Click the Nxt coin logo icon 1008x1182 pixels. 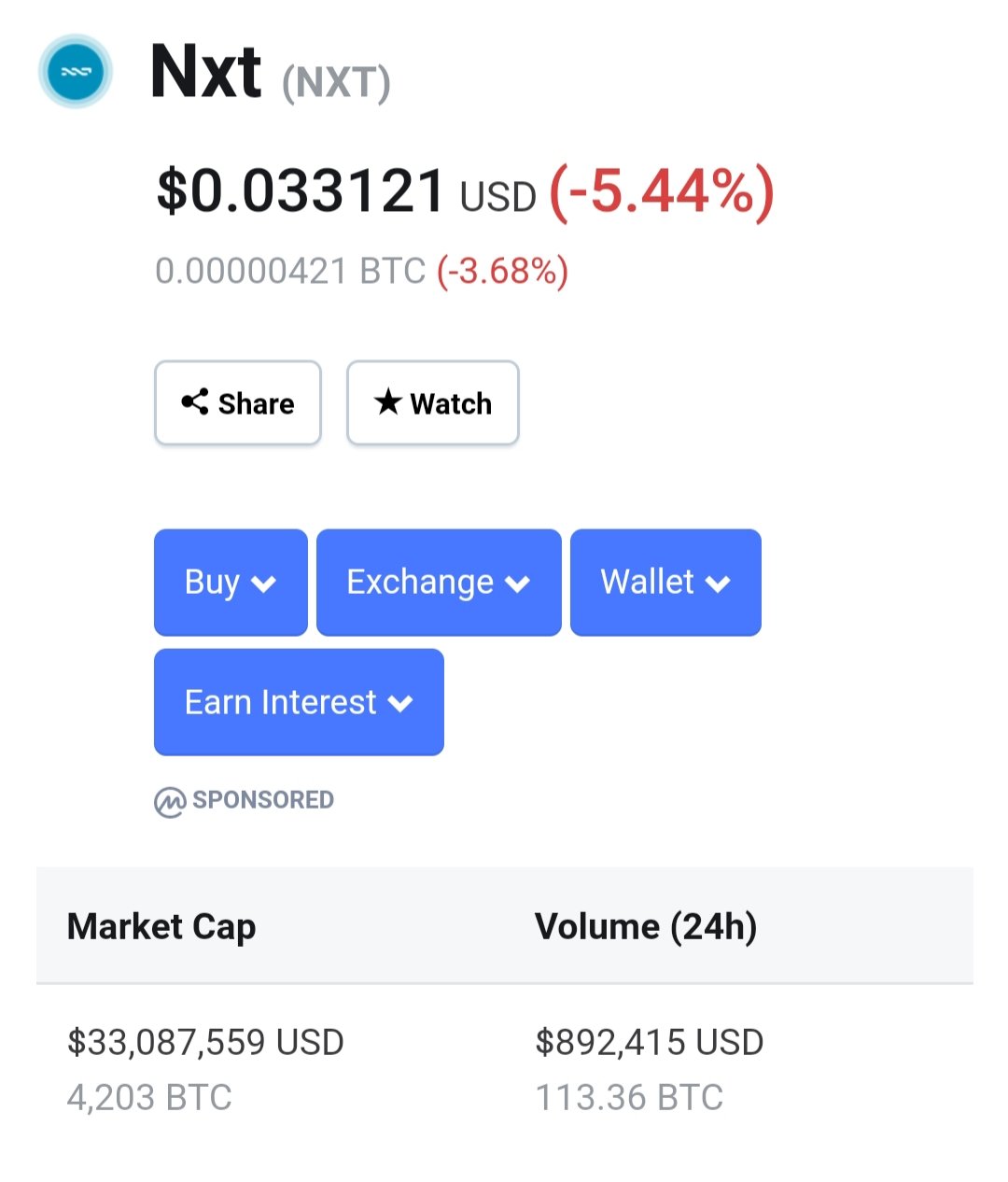point(75,71)
